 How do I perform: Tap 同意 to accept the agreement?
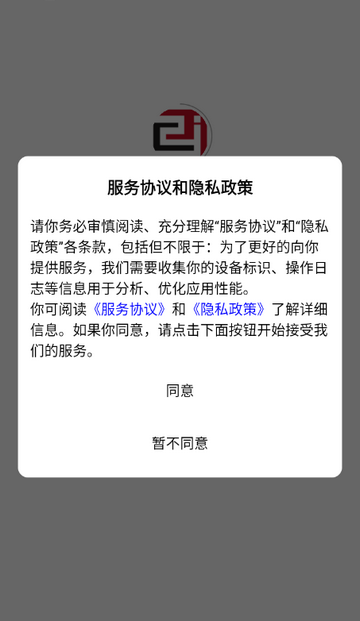pyautogui.click(x=180, y=391)
